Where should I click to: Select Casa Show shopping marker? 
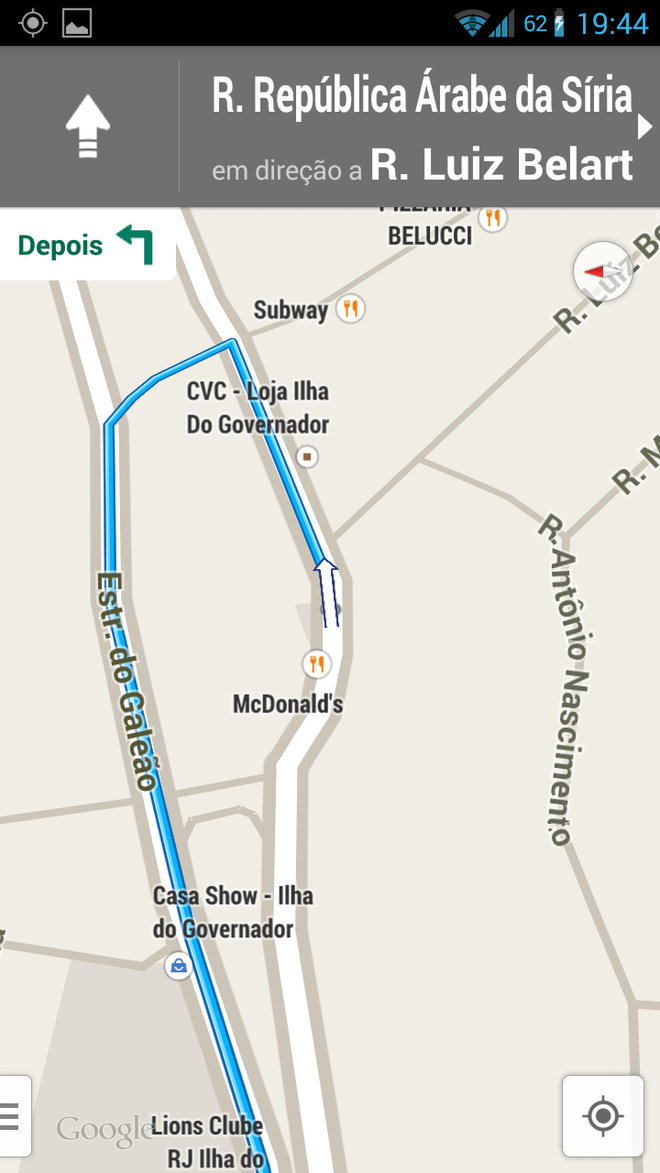tap(178, 966)
